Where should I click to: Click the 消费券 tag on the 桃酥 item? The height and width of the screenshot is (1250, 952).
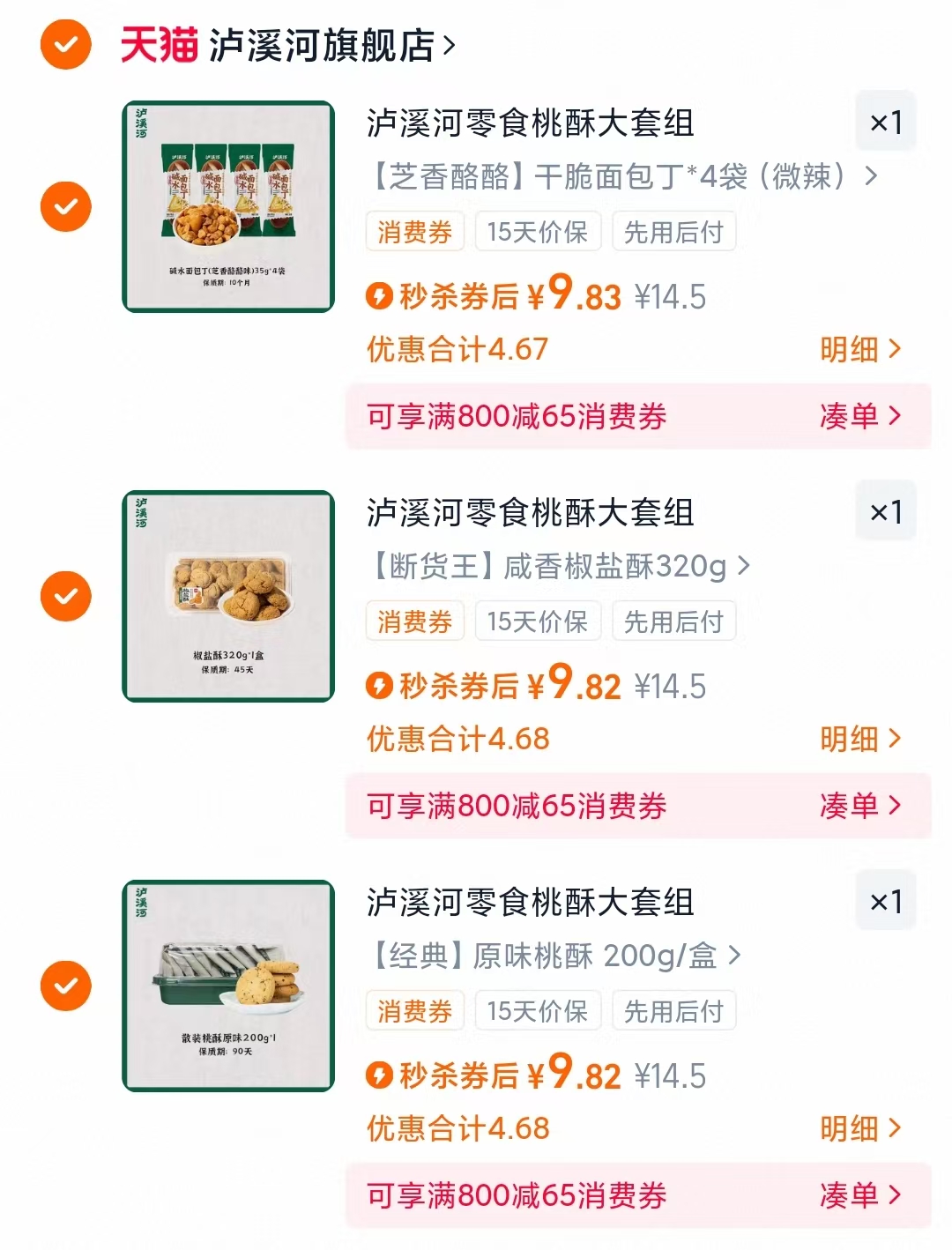(x=414, y=1010)
